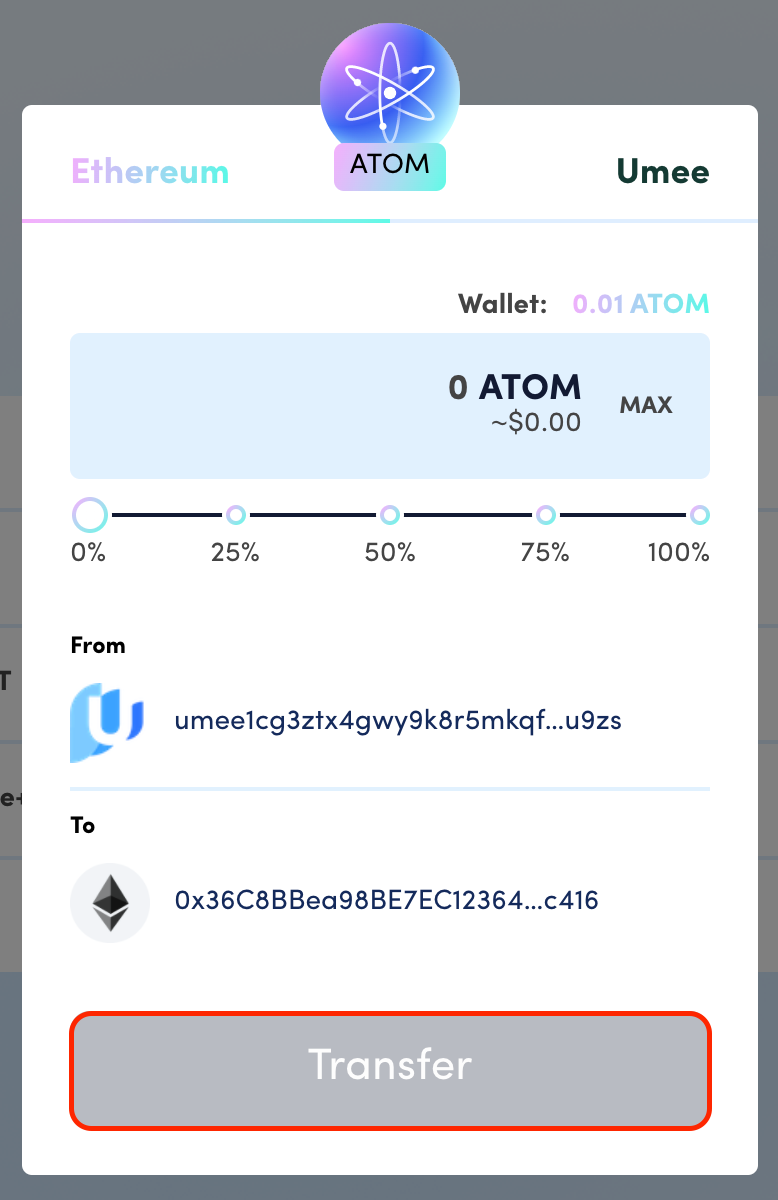Set the amount to 100%
778x1200 pixels.
click(700, 515)
